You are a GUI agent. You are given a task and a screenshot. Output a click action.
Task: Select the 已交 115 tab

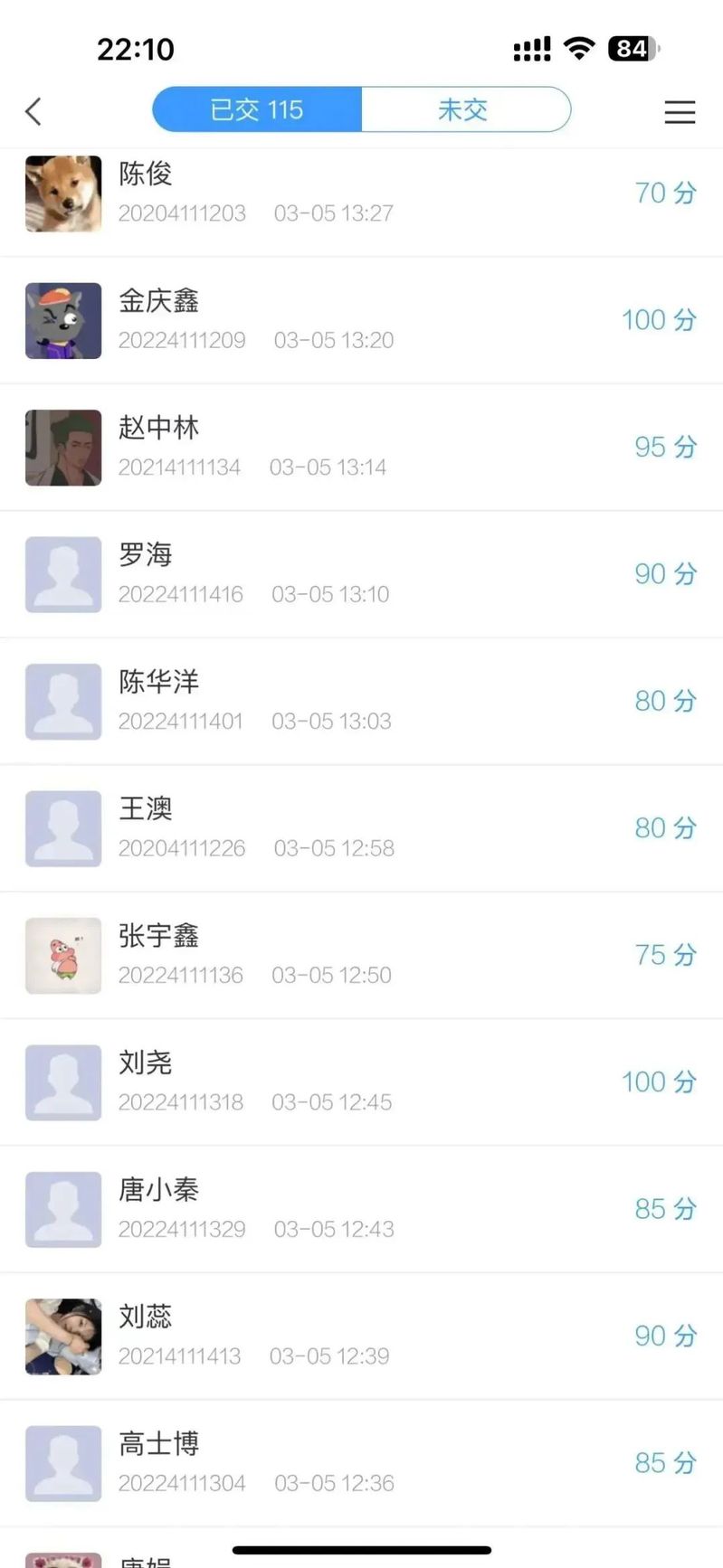coord(257,110)
